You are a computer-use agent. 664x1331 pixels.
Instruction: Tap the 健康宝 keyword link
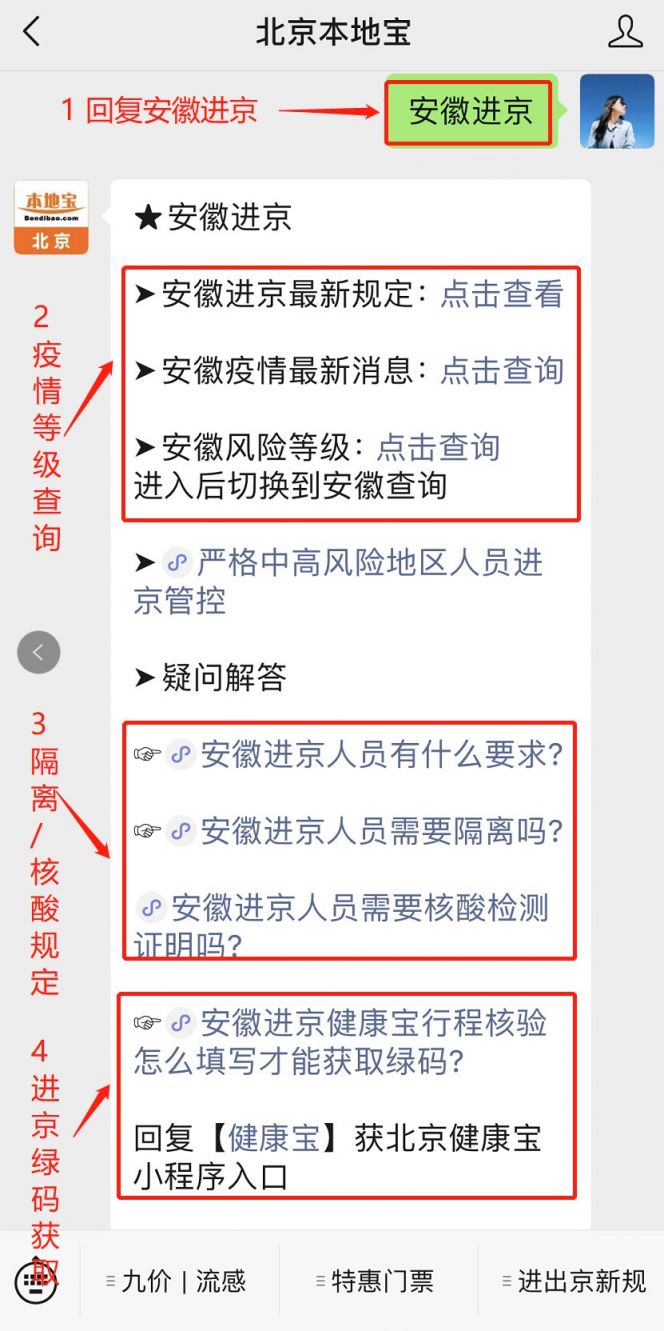click(x=273, y=1138)
